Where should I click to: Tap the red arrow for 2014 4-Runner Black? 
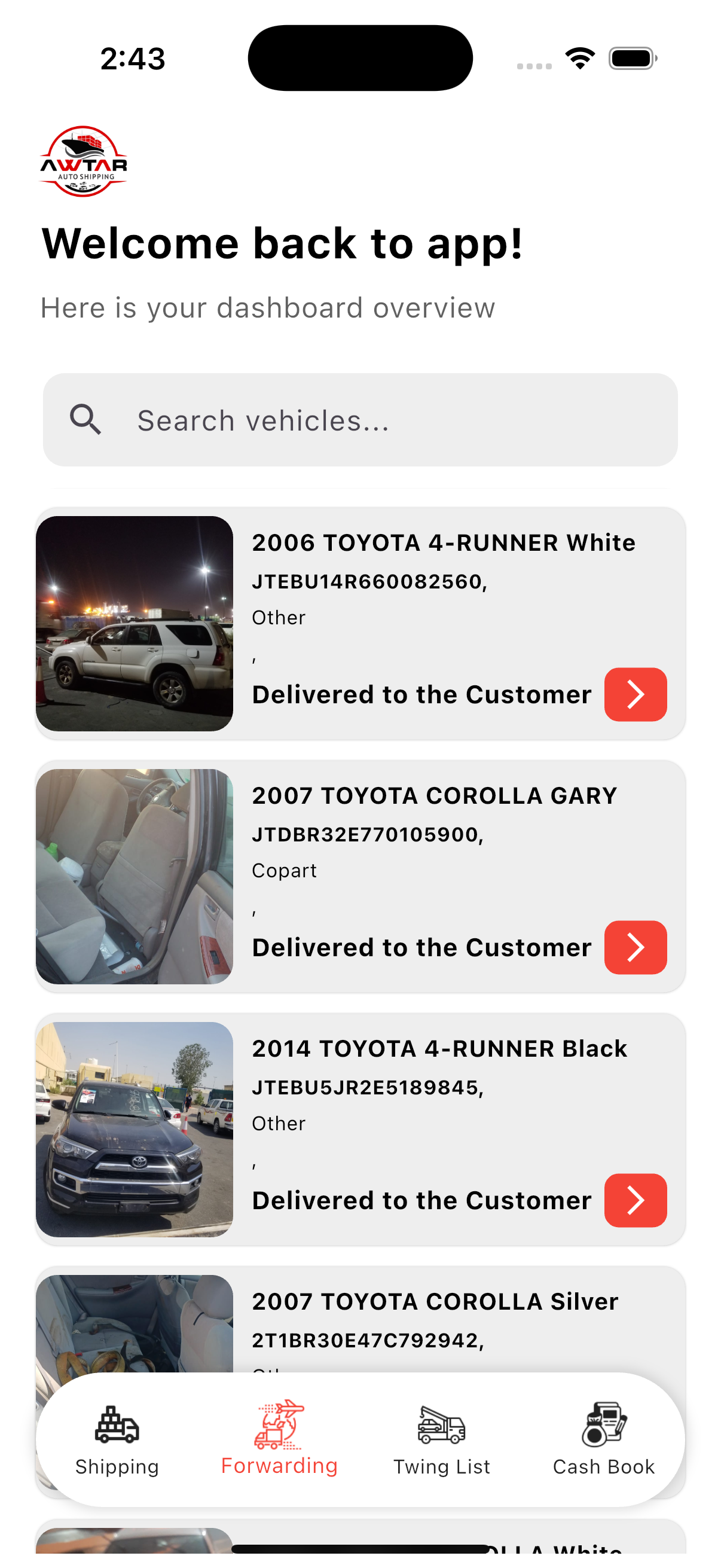pyautogui.click(x=634, y=1200)
